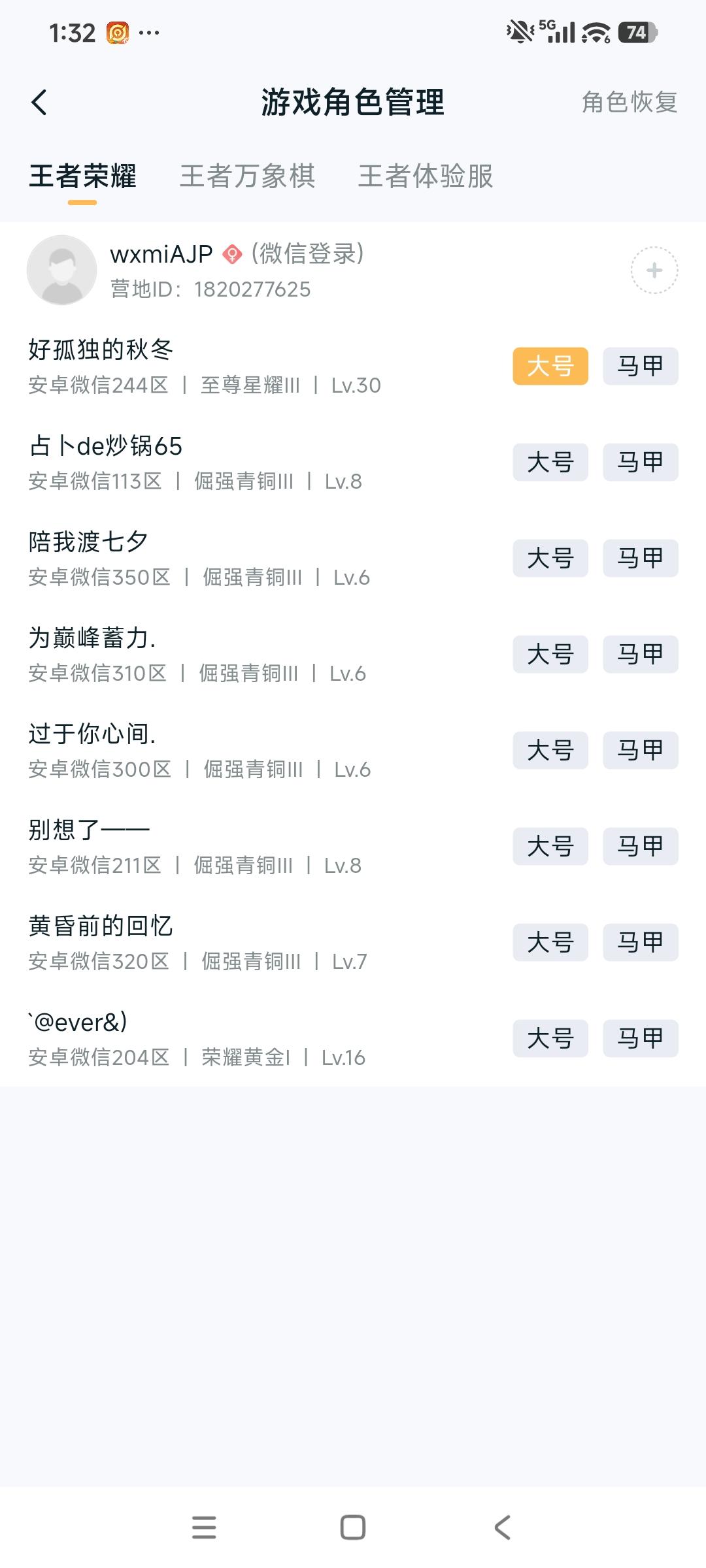The height and width of the screenshot is (1568, 706).
Task: Open 角色恢复 at the top right
Action: pos(628,102)
